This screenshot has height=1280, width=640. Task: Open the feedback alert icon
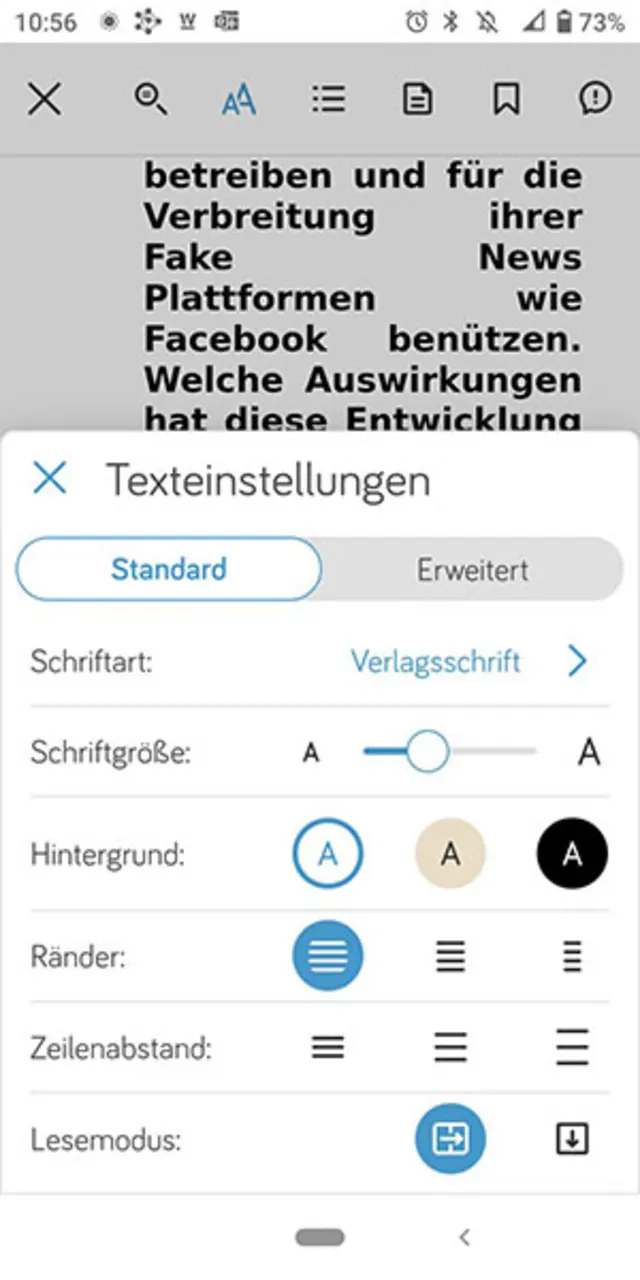pos(595,98)
